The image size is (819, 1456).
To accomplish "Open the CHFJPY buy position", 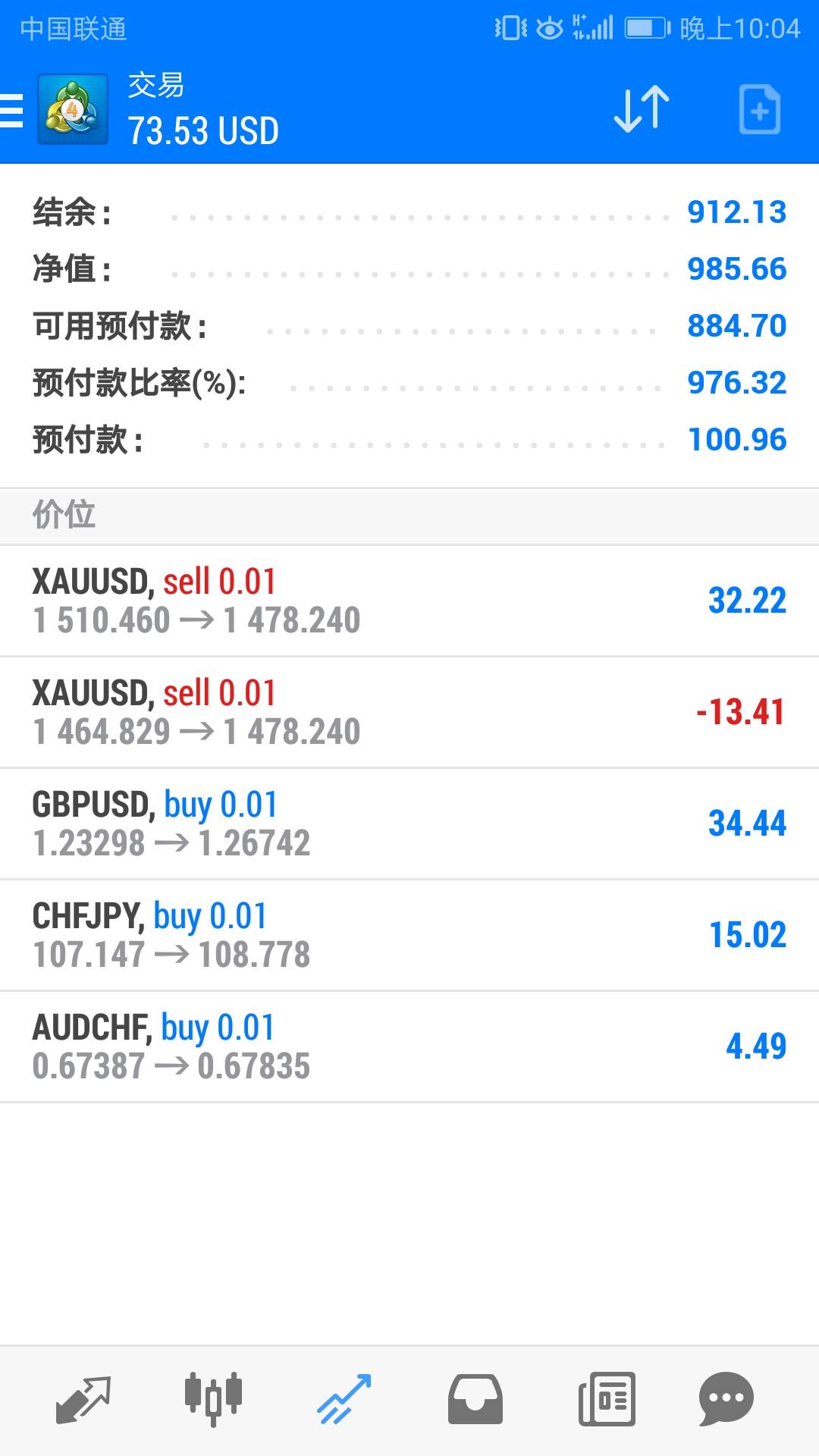I will pos(409,935).
